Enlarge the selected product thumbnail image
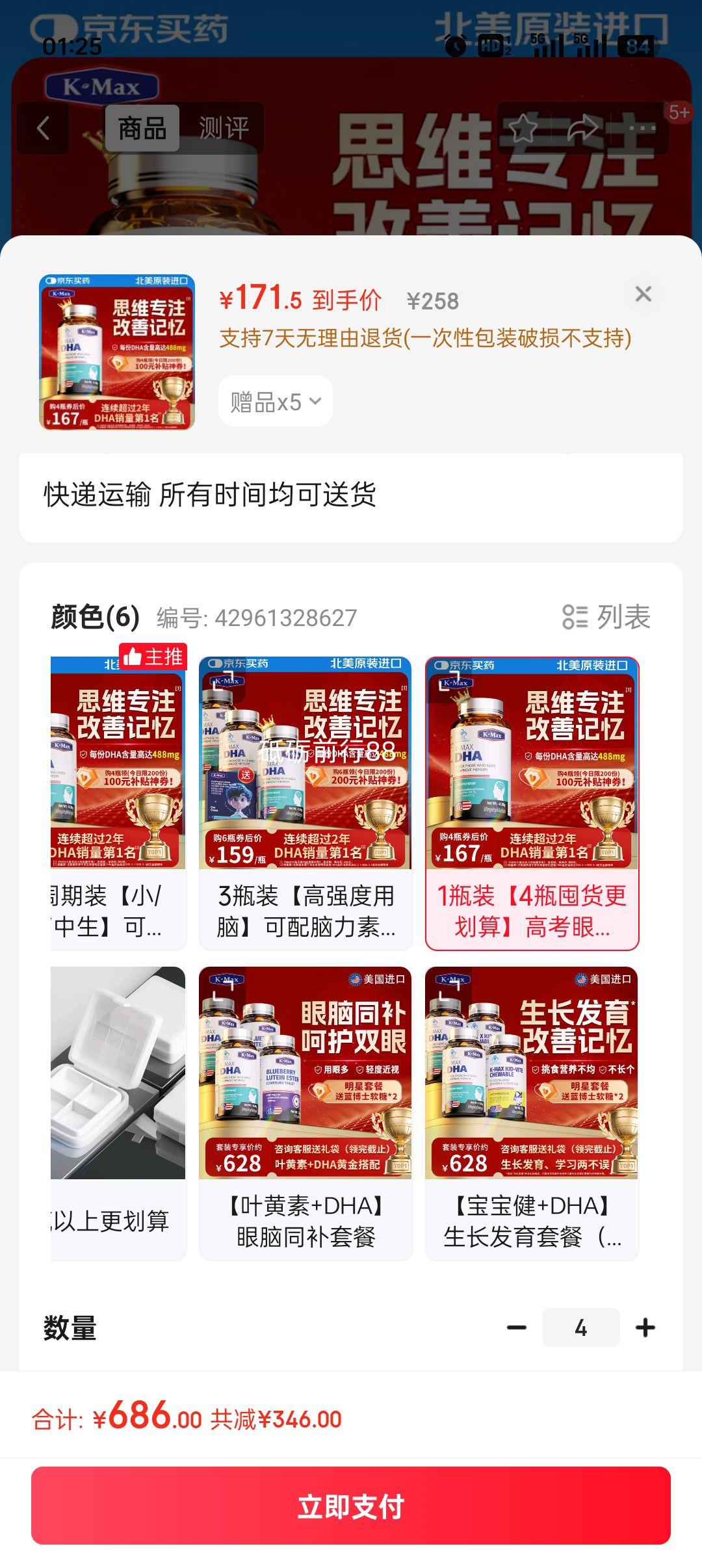 click(x=117, y=352)
